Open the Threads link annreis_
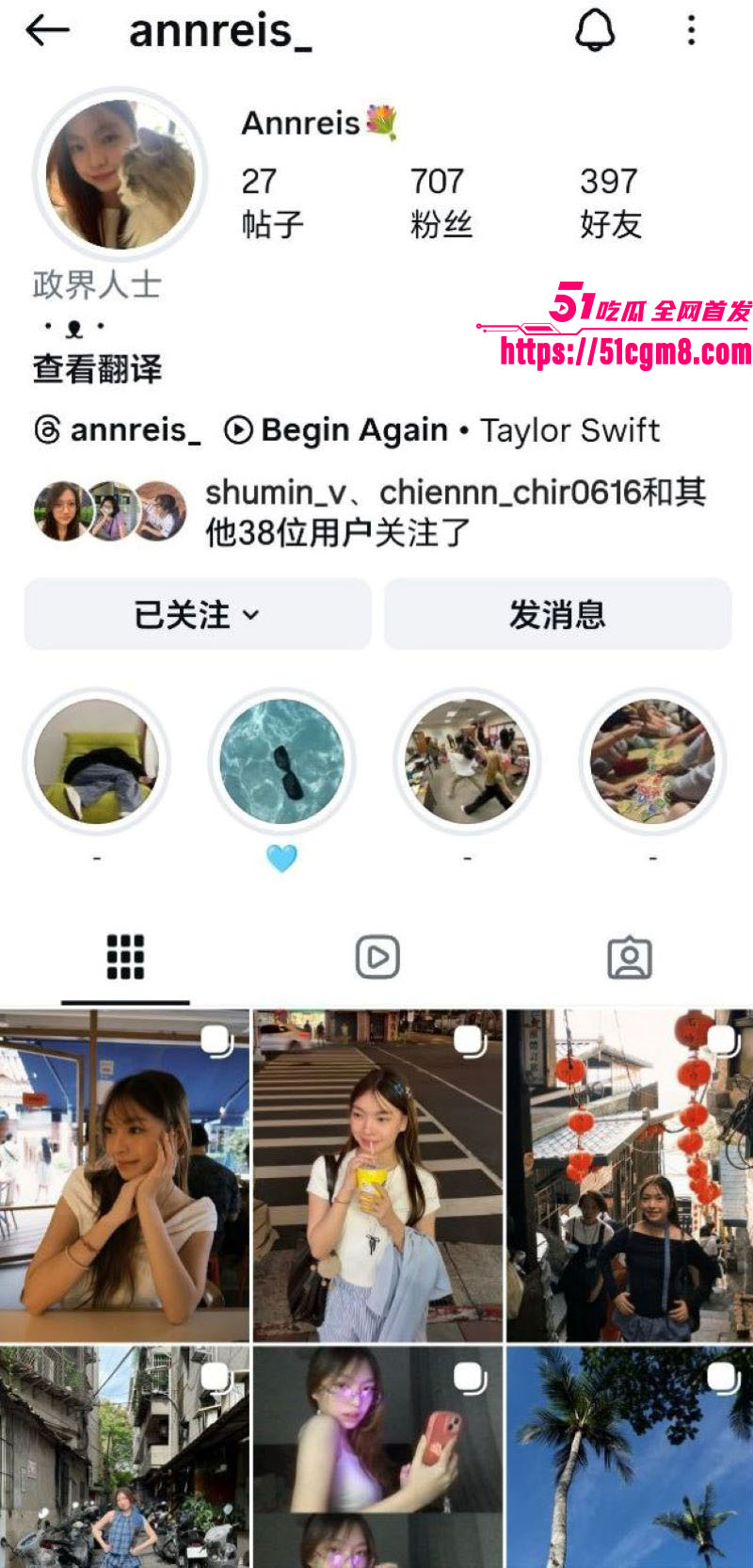 tap(118, 430)
